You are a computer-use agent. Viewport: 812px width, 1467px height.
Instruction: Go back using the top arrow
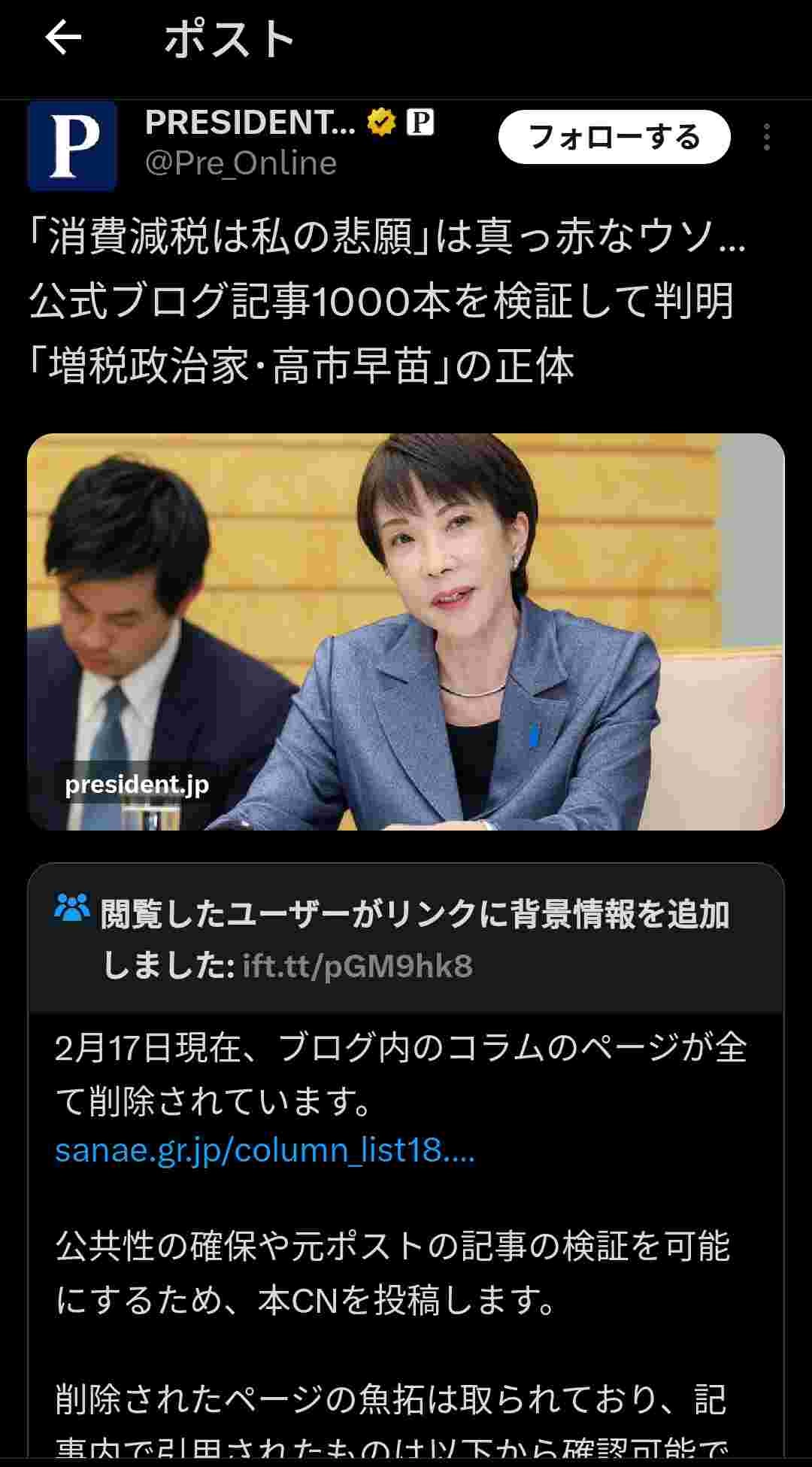63,39
